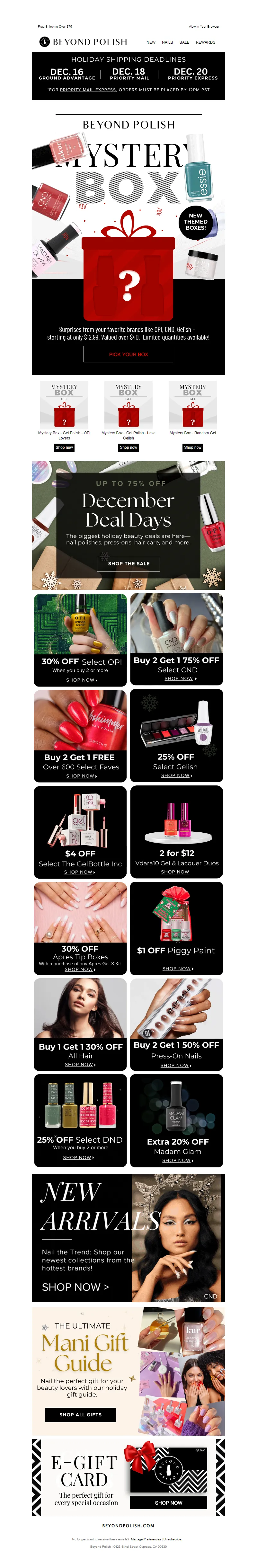Open the 30% OFF Select OPI deal
This screenshot has height=1568, width=257.
tap(81, 680)
